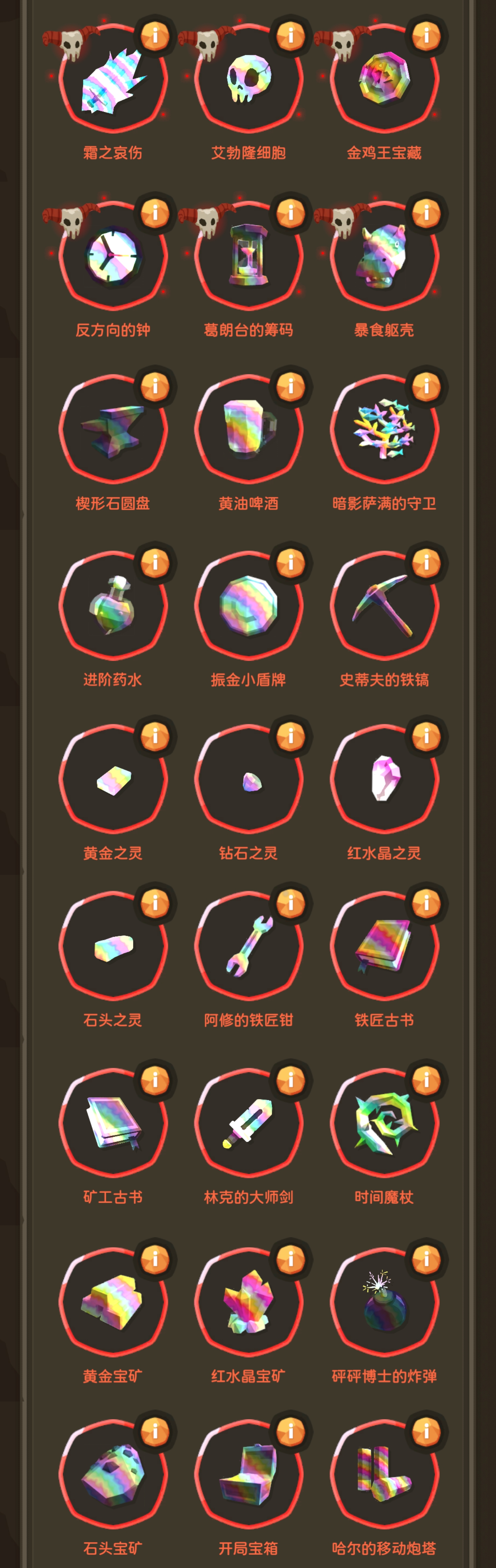
Task: Tap the info icon on 楔形石圆盘
Action: (x=155, y=386)
